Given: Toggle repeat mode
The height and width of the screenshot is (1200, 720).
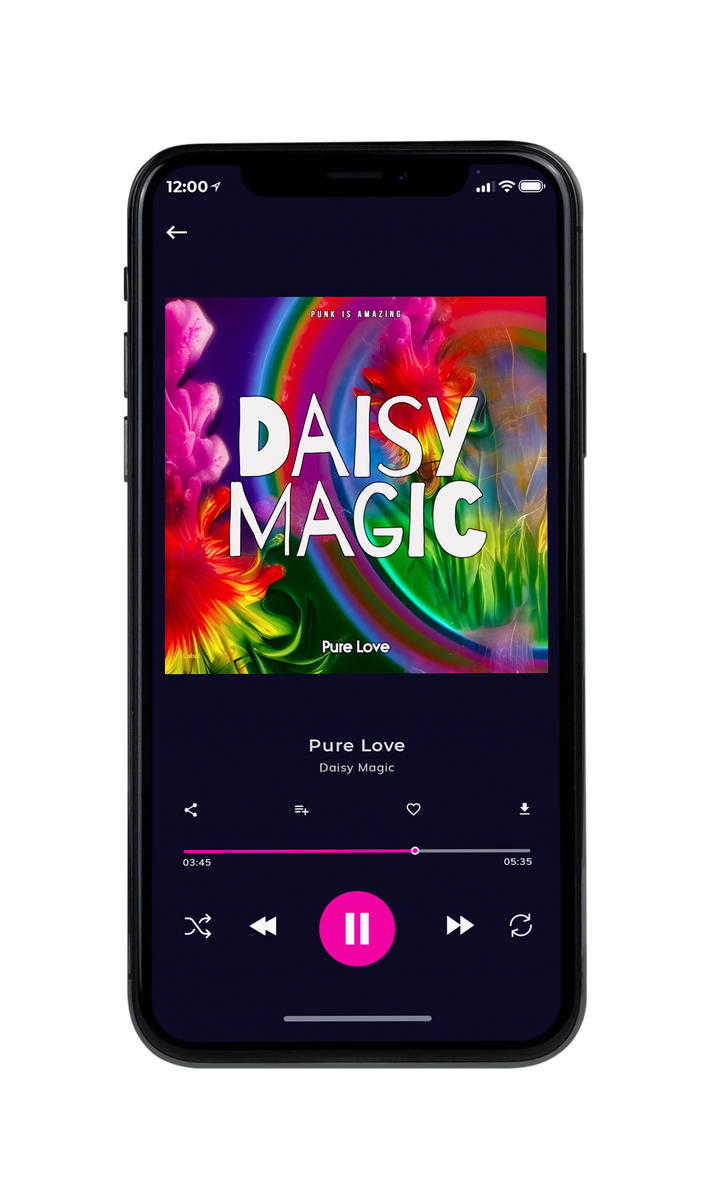Looking at the screenshot, I should point(520,926).
